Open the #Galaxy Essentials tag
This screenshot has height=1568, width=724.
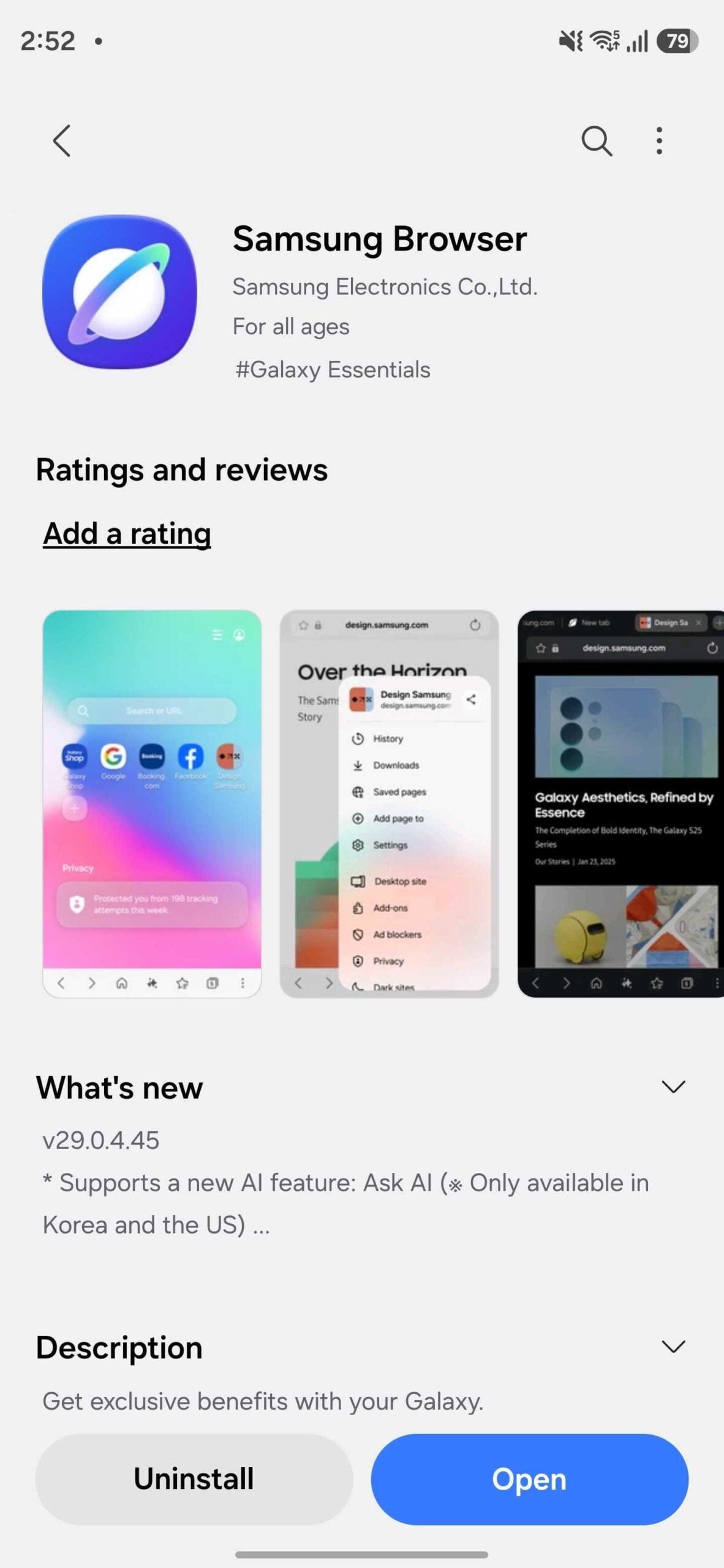pos(333,369)
